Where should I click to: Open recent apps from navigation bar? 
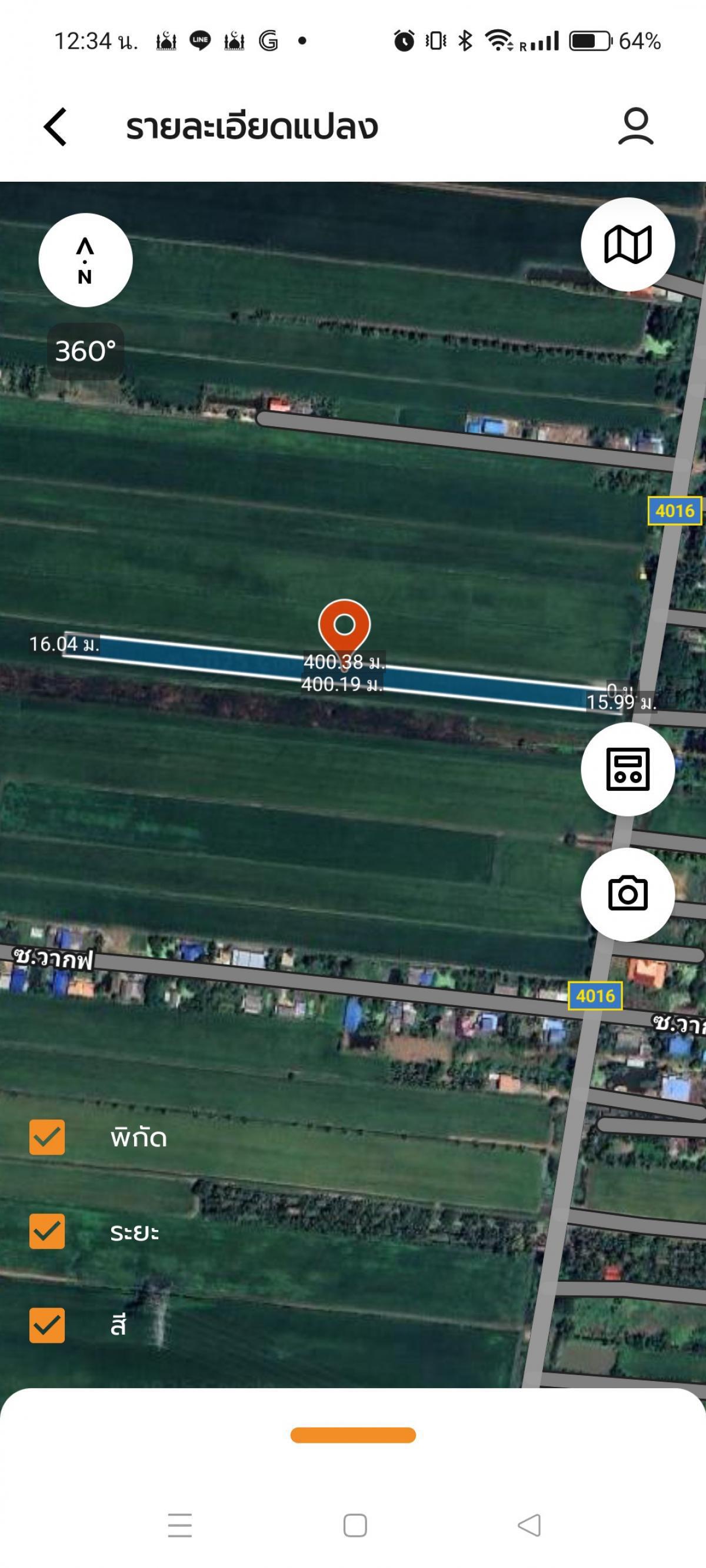click(179, 1526)
